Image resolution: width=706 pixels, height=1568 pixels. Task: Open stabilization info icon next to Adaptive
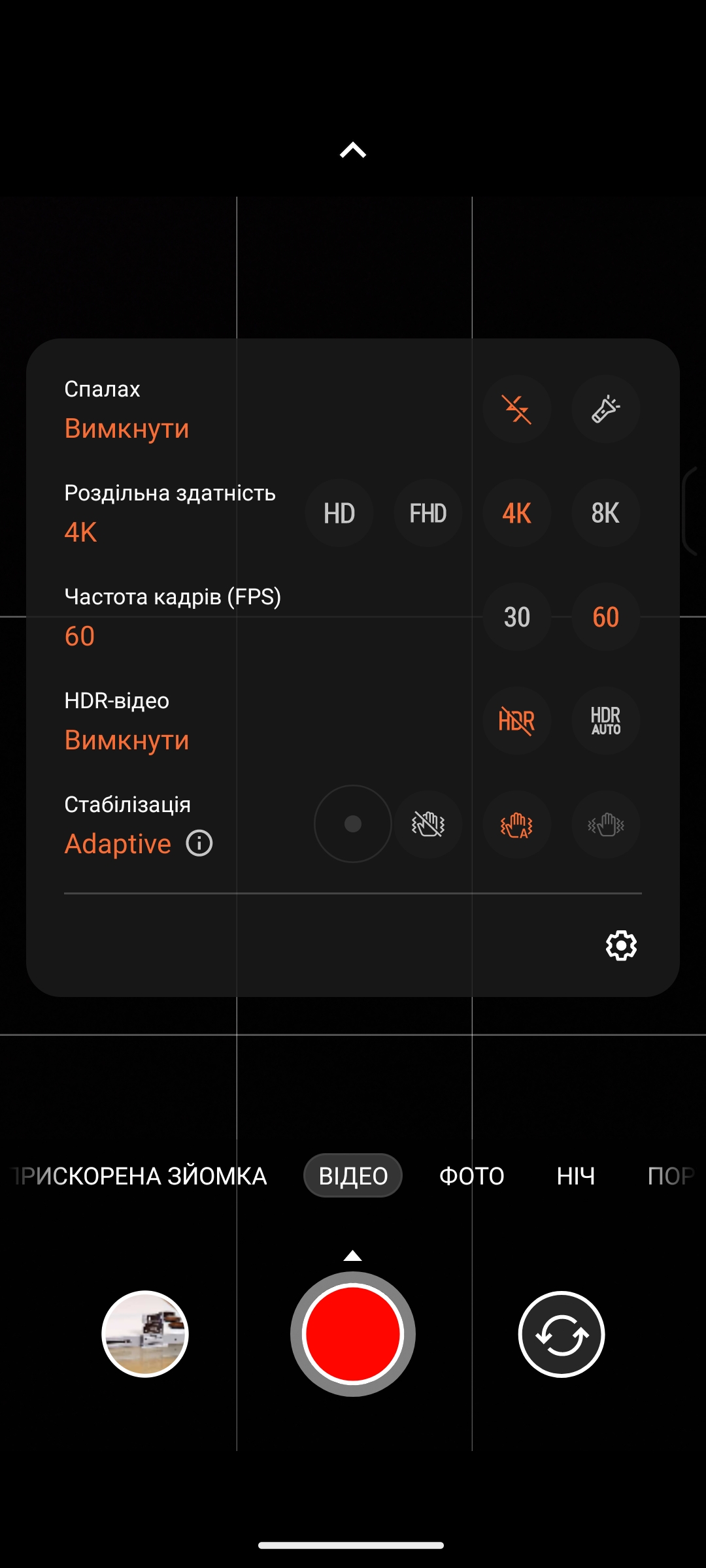click(x=199, y=843)
